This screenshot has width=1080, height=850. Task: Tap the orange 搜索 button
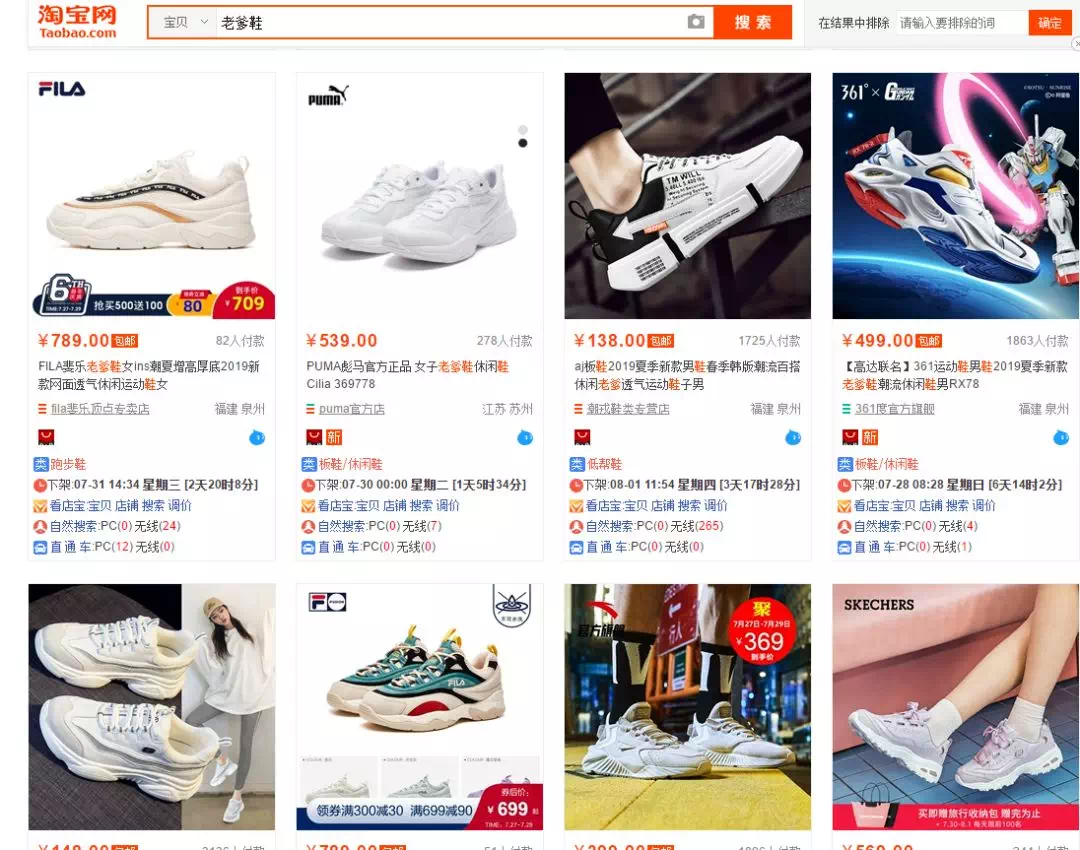click(753, 22)
